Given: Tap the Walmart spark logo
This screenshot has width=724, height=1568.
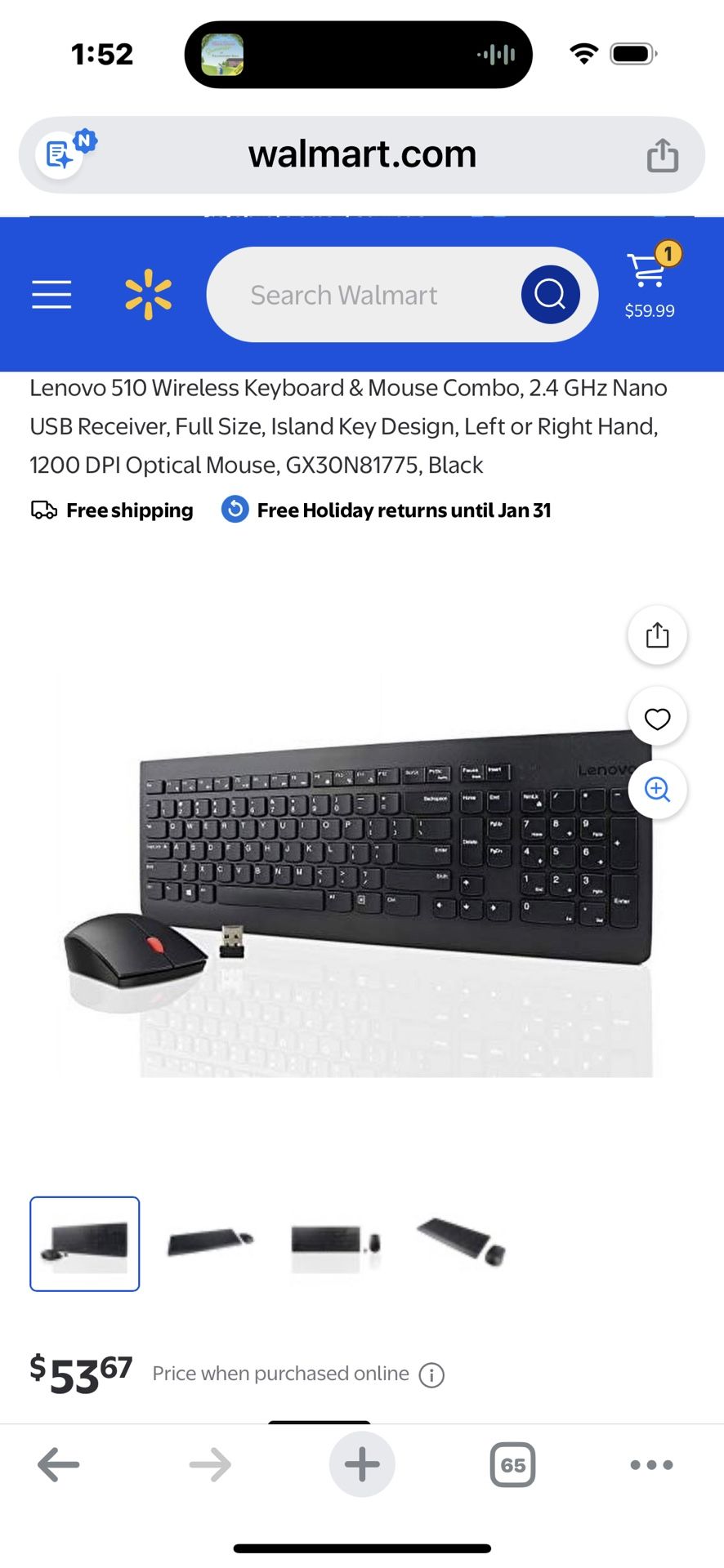Looking at the screenshot, I should click(149, 294).
